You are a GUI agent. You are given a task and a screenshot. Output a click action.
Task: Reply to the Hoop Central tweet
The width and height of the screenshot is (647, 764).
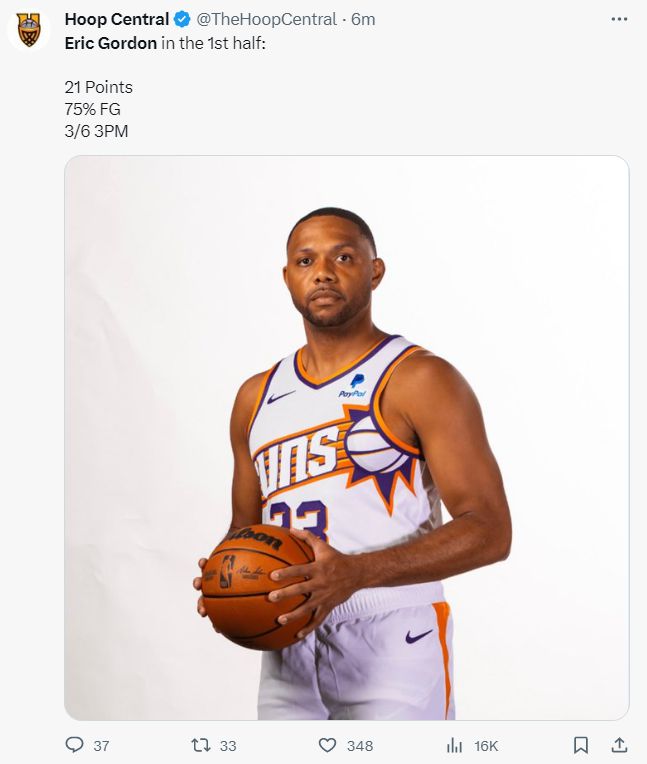tap(74, 745)
